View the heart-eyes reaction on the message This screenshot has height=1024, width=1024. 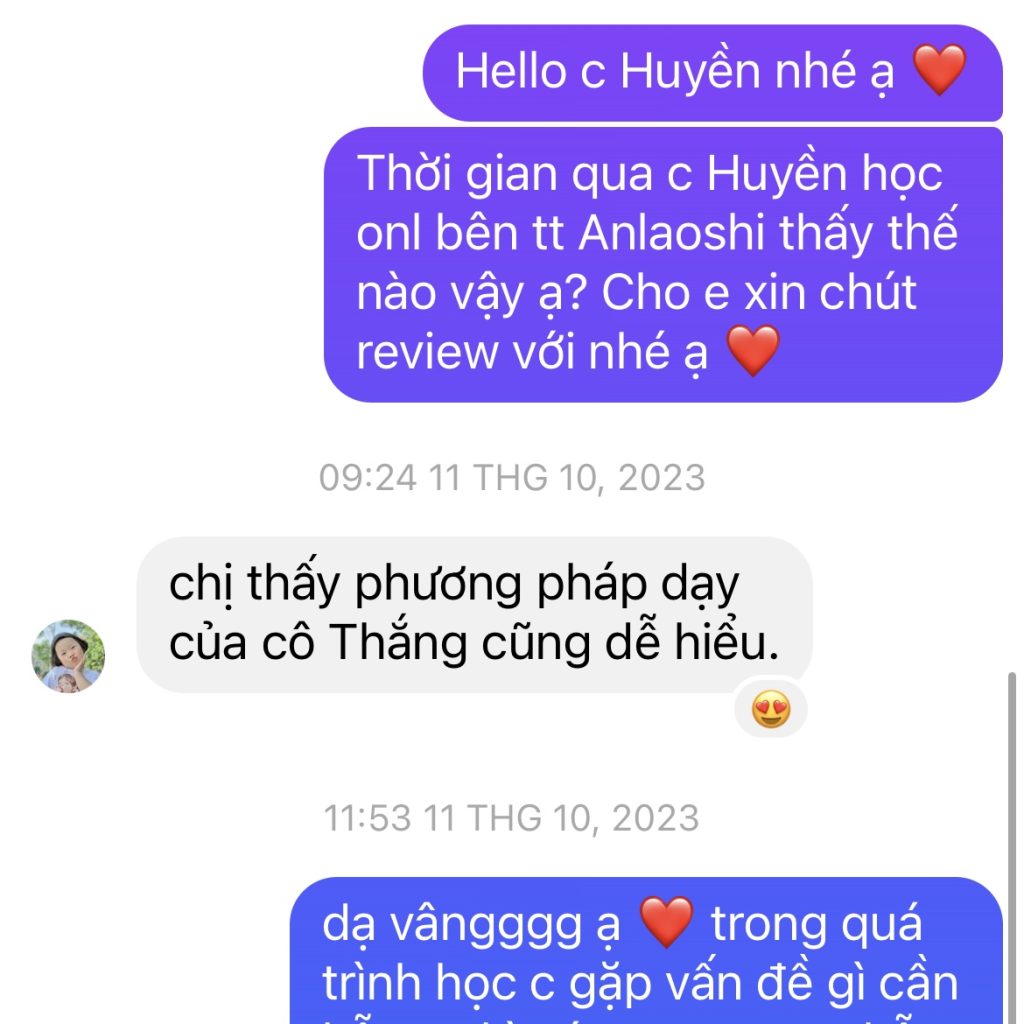tap(770, 711)
